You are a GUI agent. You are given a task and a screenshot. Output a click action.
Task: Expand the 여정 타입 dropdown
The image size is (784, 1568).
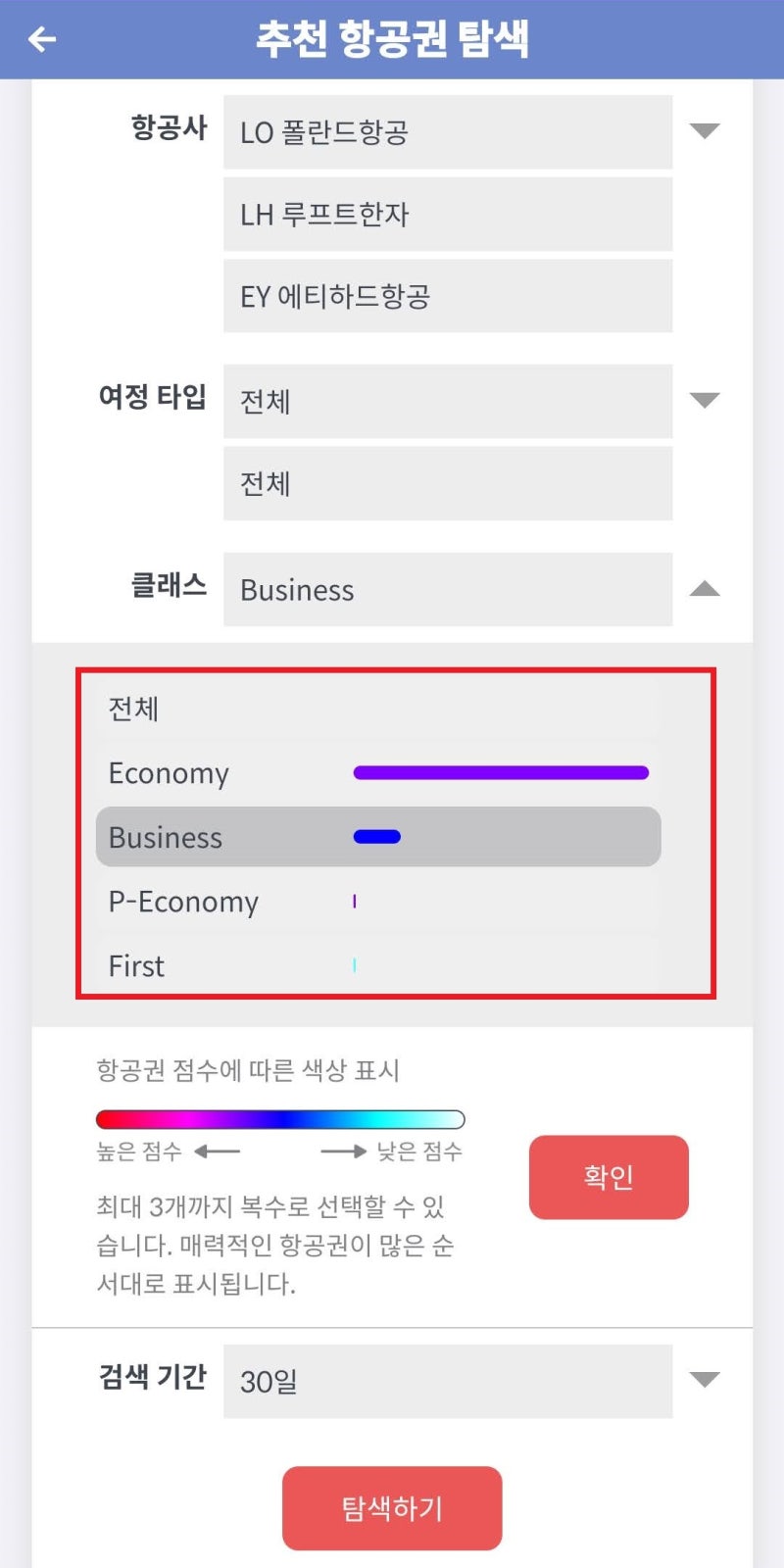[x=704, y=400]
